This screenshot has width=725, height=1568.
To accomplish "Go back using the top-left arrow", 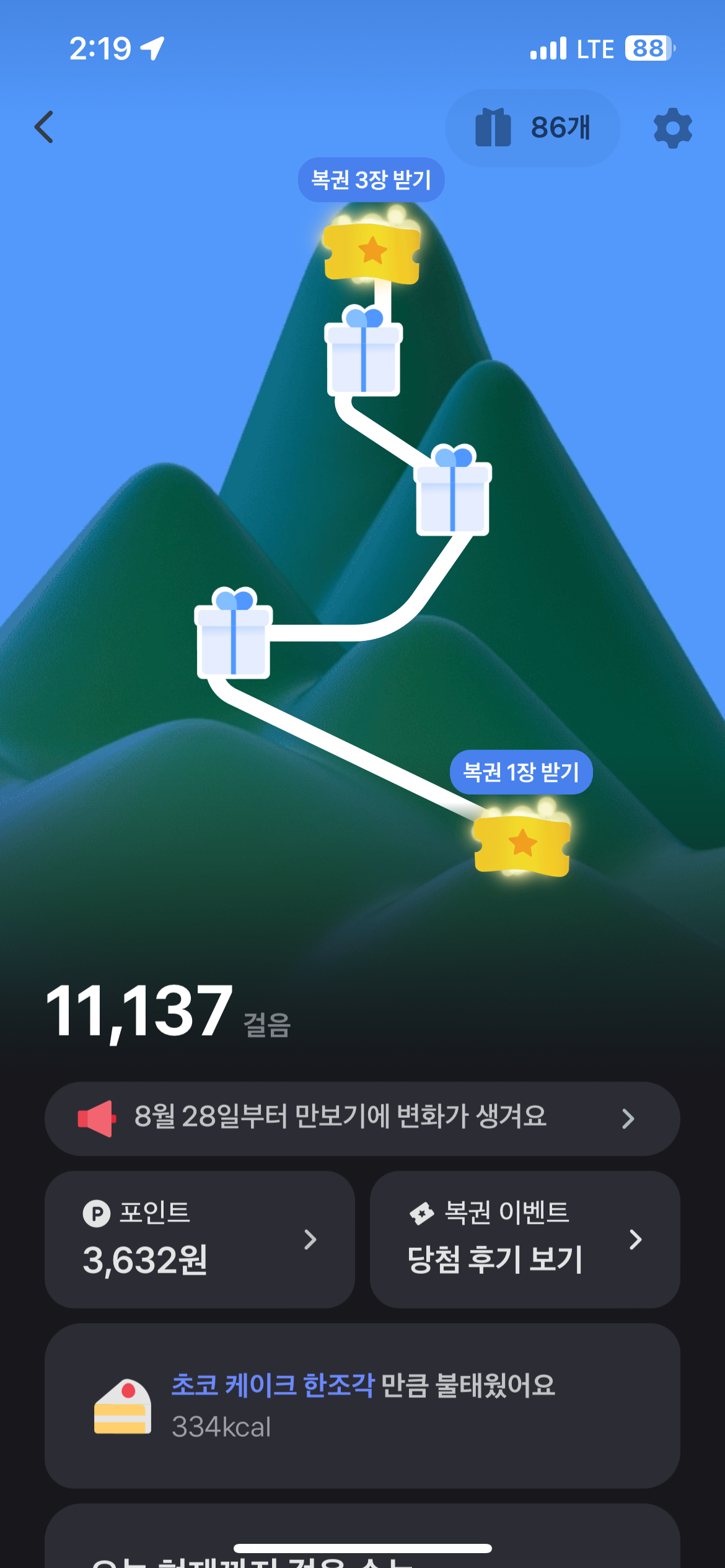I will point(44,128).
